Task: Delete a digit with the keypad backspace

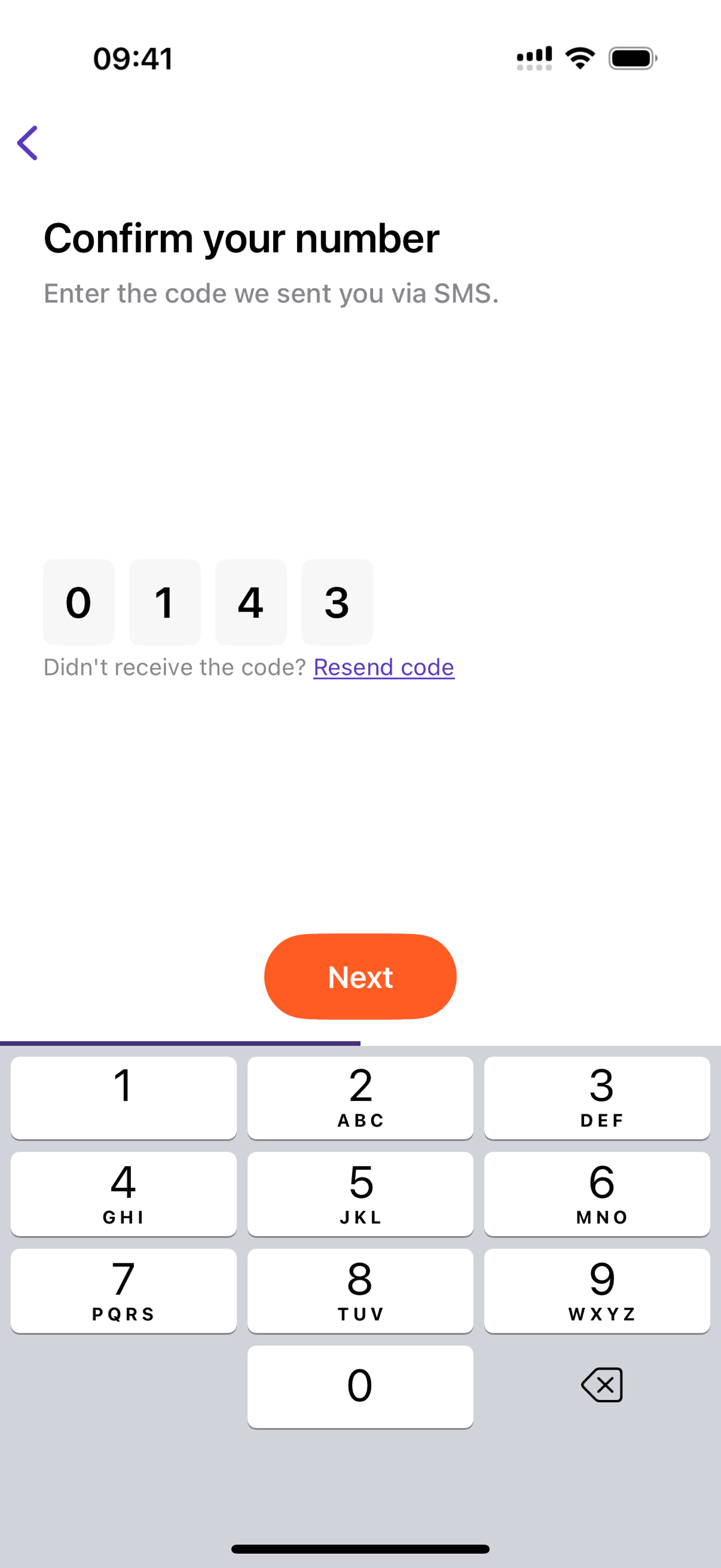Action: point(601,1385)
